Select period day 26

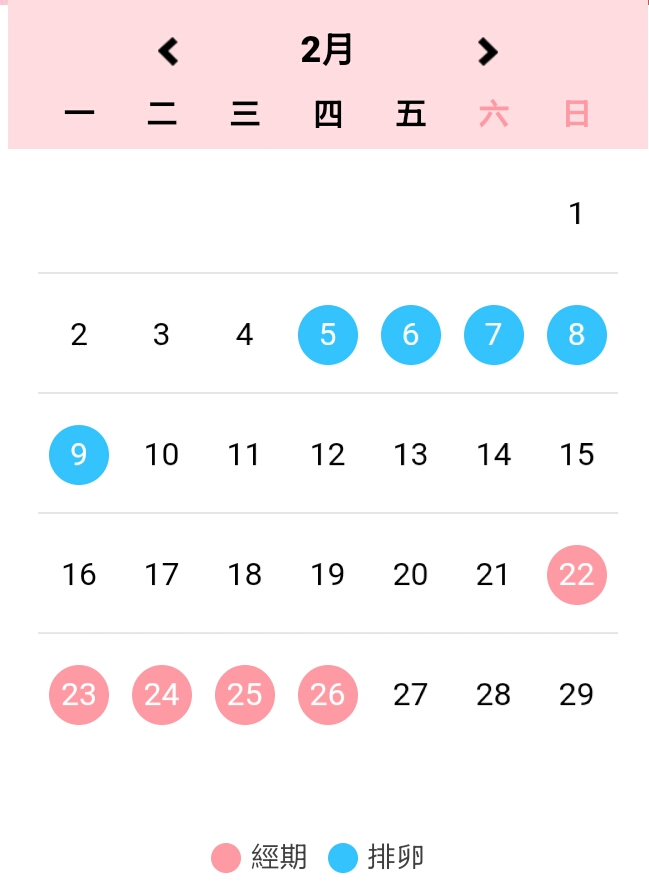click(x=328, y=694)
